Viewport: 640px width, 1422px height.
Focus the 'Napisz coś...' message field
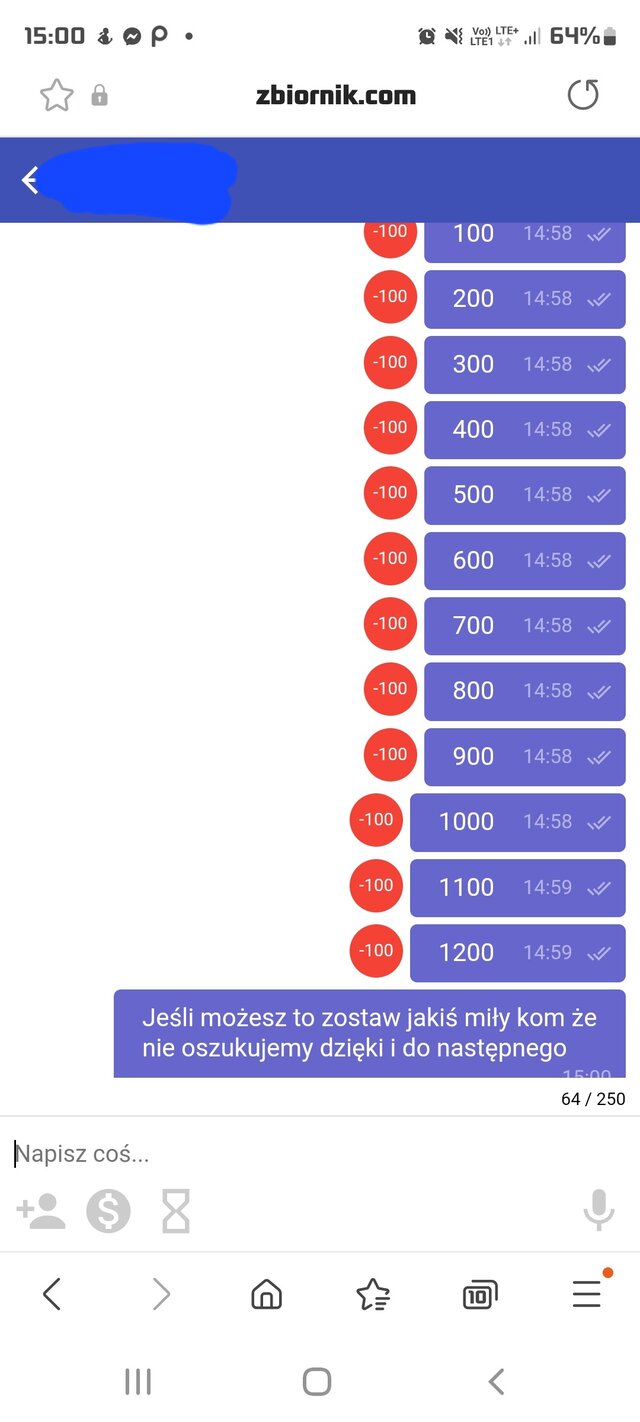click(x=300, y=1153)
